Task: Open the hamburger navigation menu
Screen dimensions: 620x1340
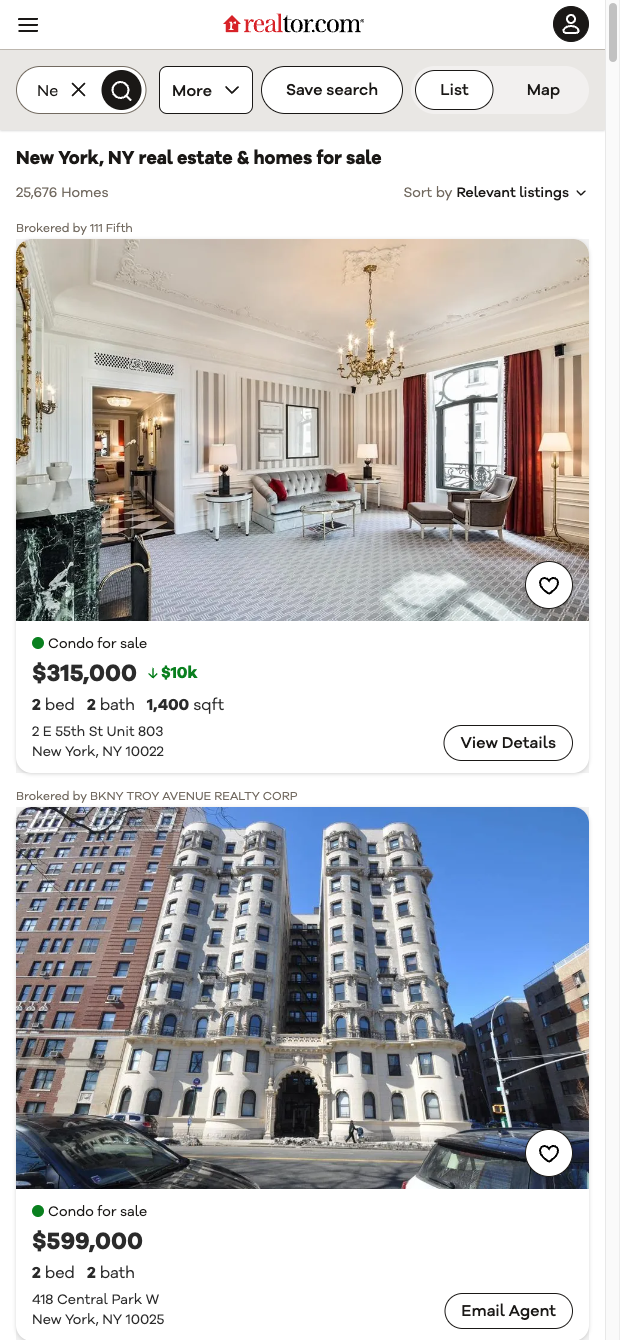Action: [28, 25]
